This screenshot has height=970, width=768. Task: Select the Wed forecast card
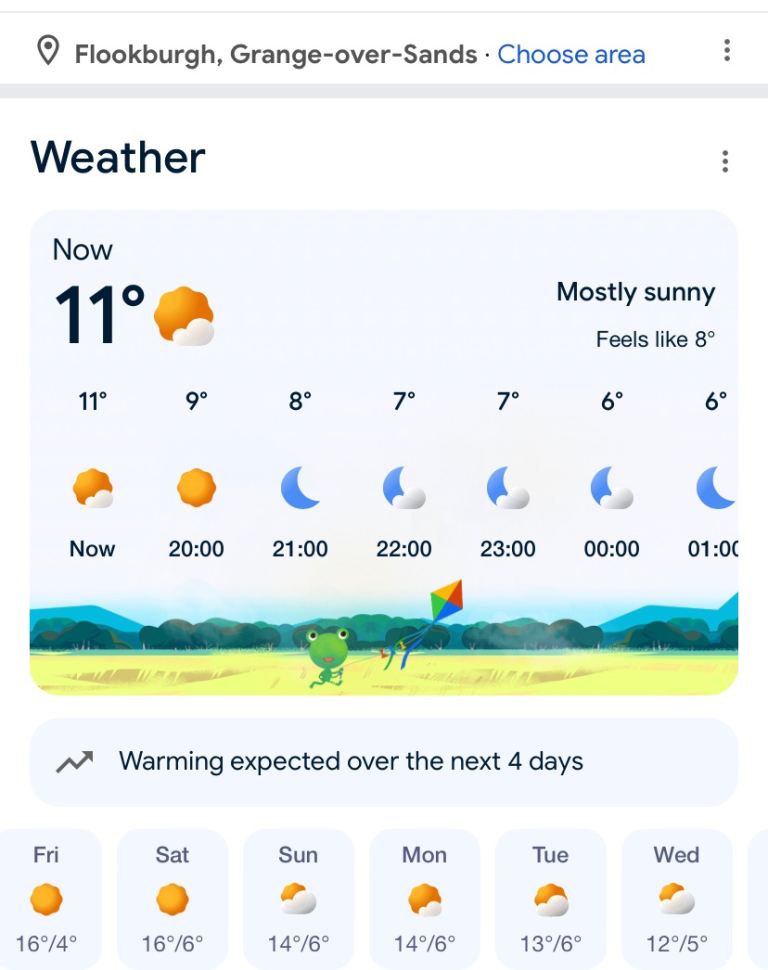(676, 898)
